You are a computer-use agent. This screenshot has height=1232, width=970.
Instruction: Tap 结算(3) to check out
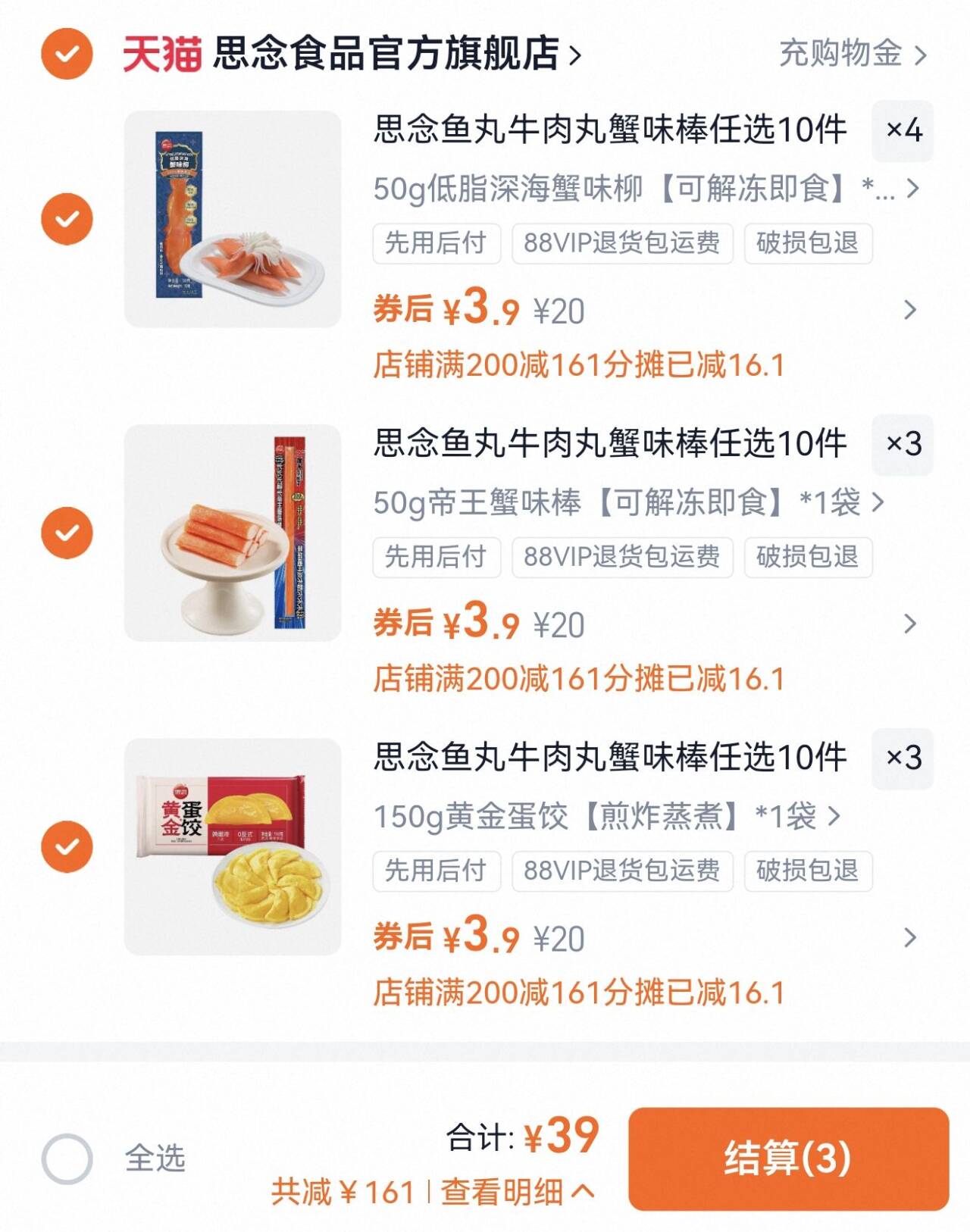pos(788,1159)
